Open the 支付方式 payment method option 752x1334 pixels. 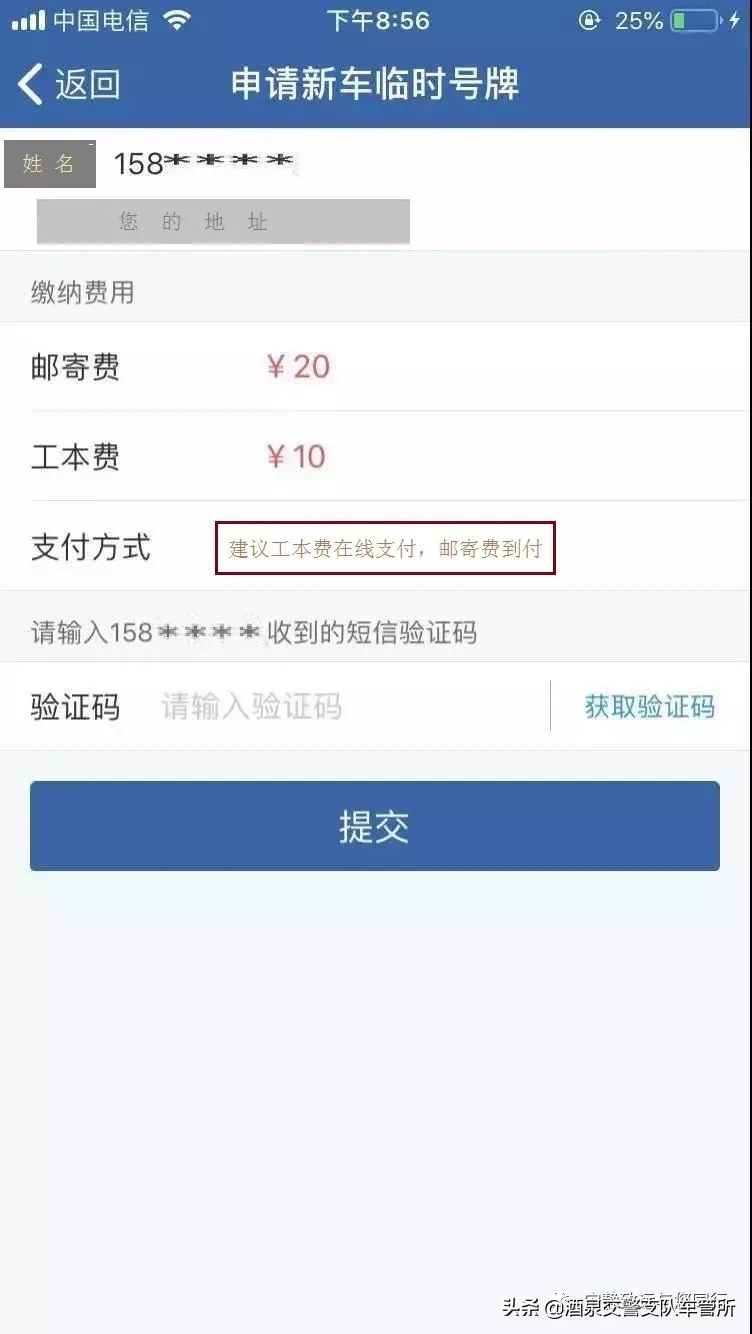pos(91,547)
